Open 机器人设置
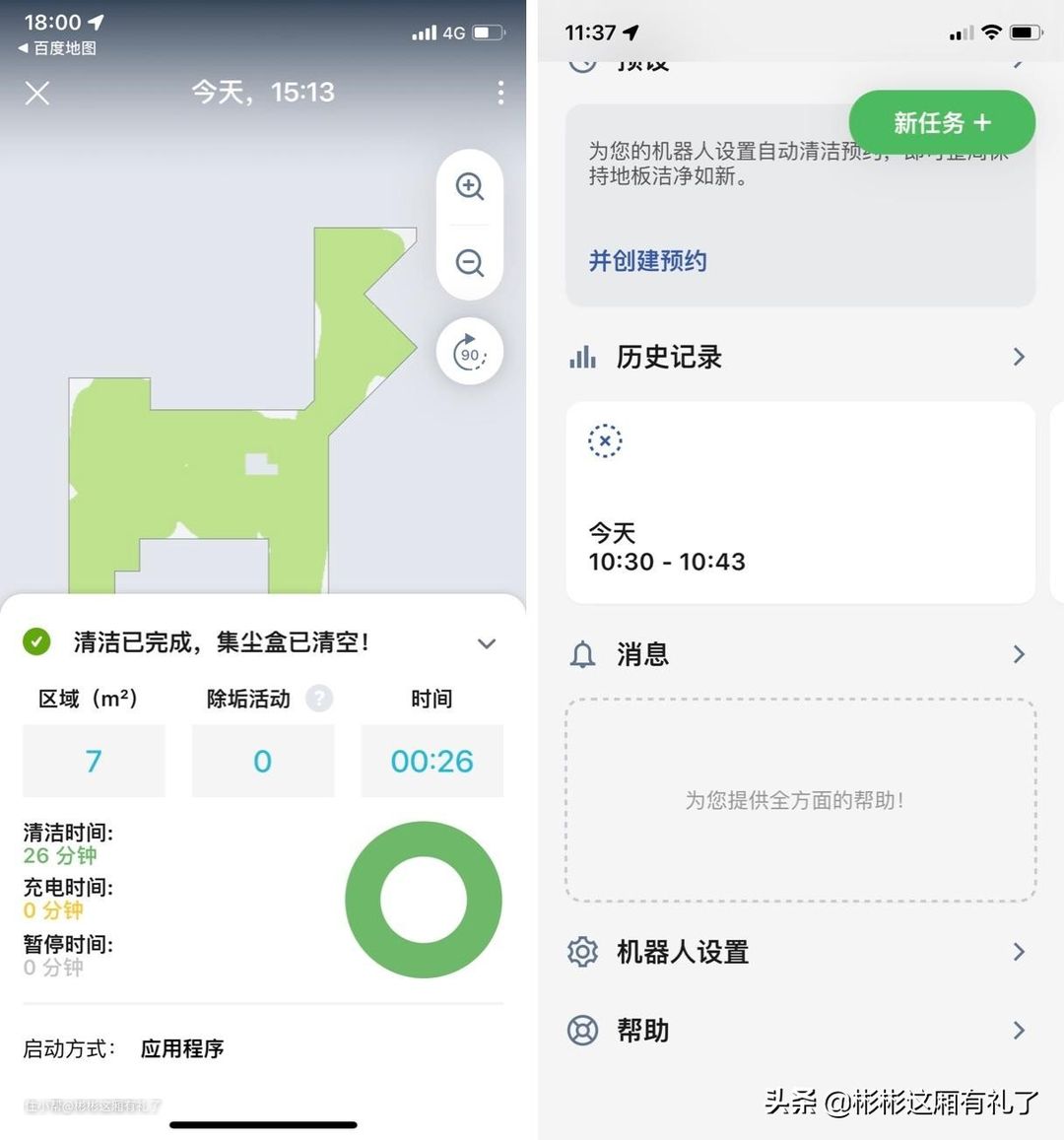 point(798,952)
